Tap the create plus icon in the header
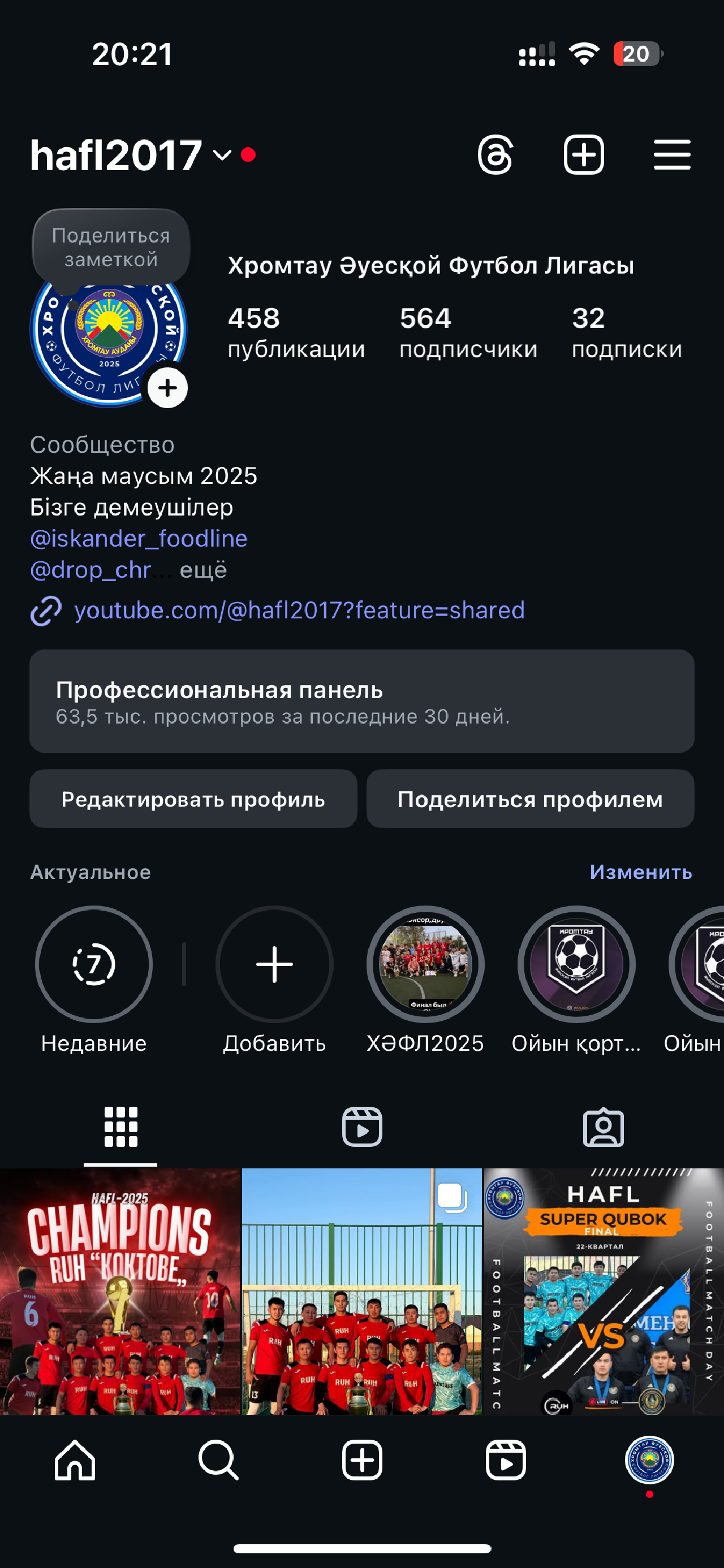Image resolution: width=724 pixels, height=1568 pixels. pos(583,155)
